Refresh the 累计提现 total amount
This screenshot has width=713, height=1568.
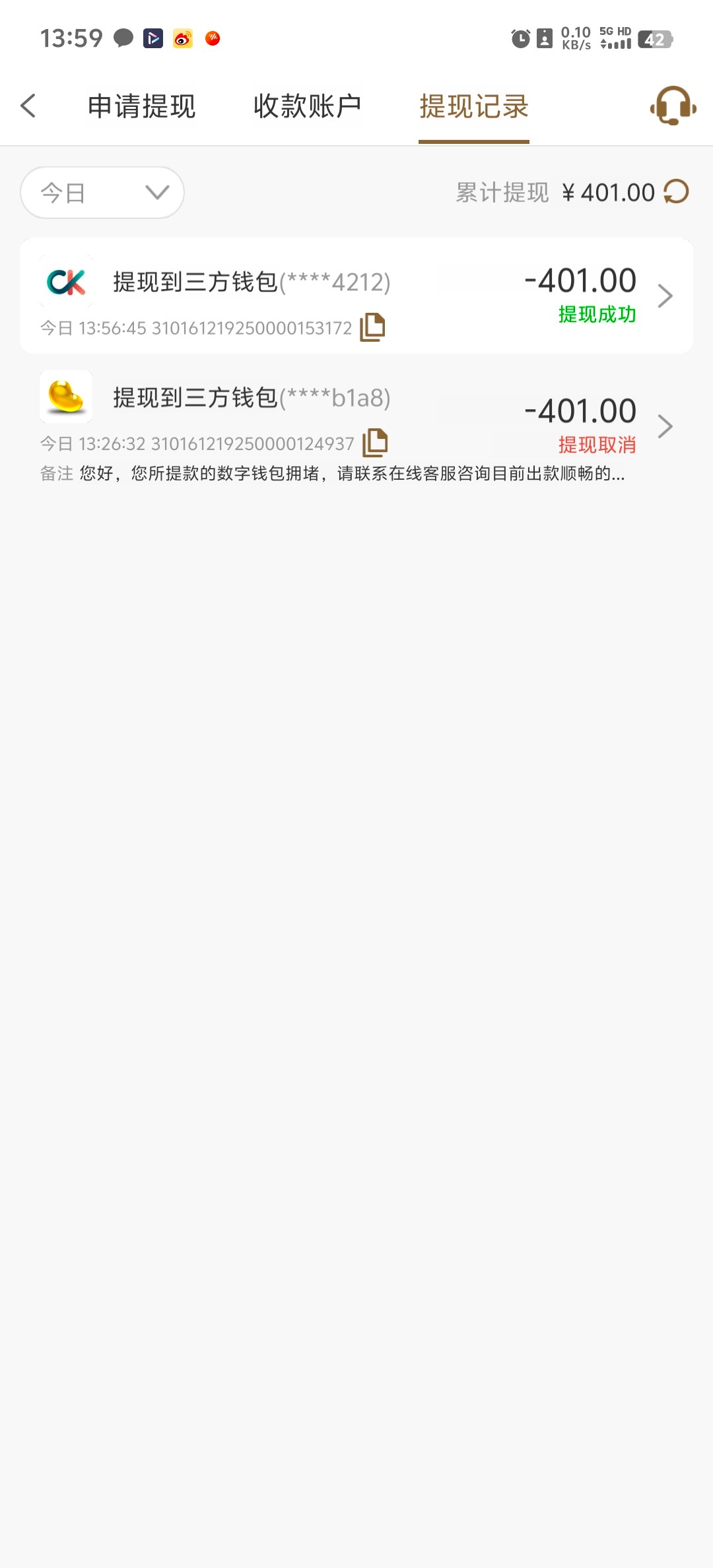click(676, 192)
